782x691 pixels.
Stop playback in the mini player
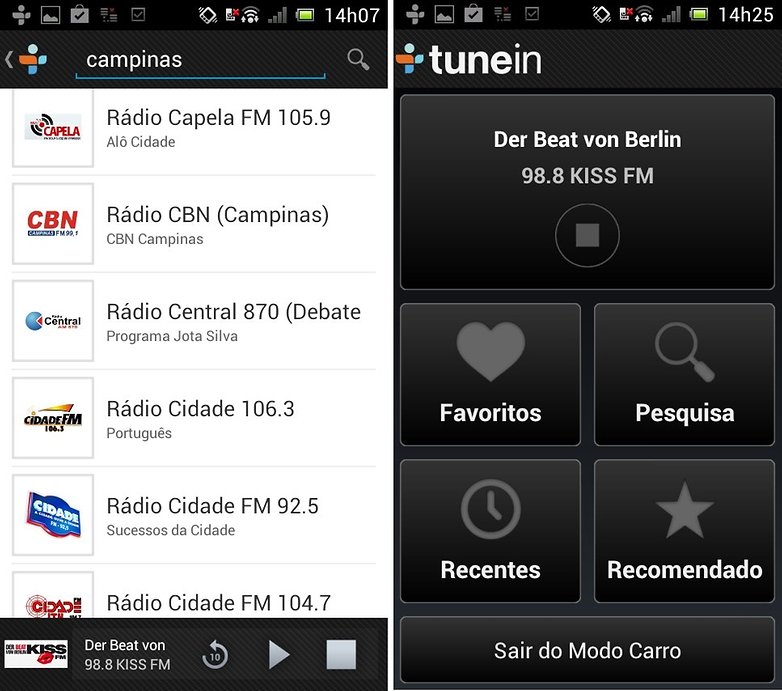341,655
